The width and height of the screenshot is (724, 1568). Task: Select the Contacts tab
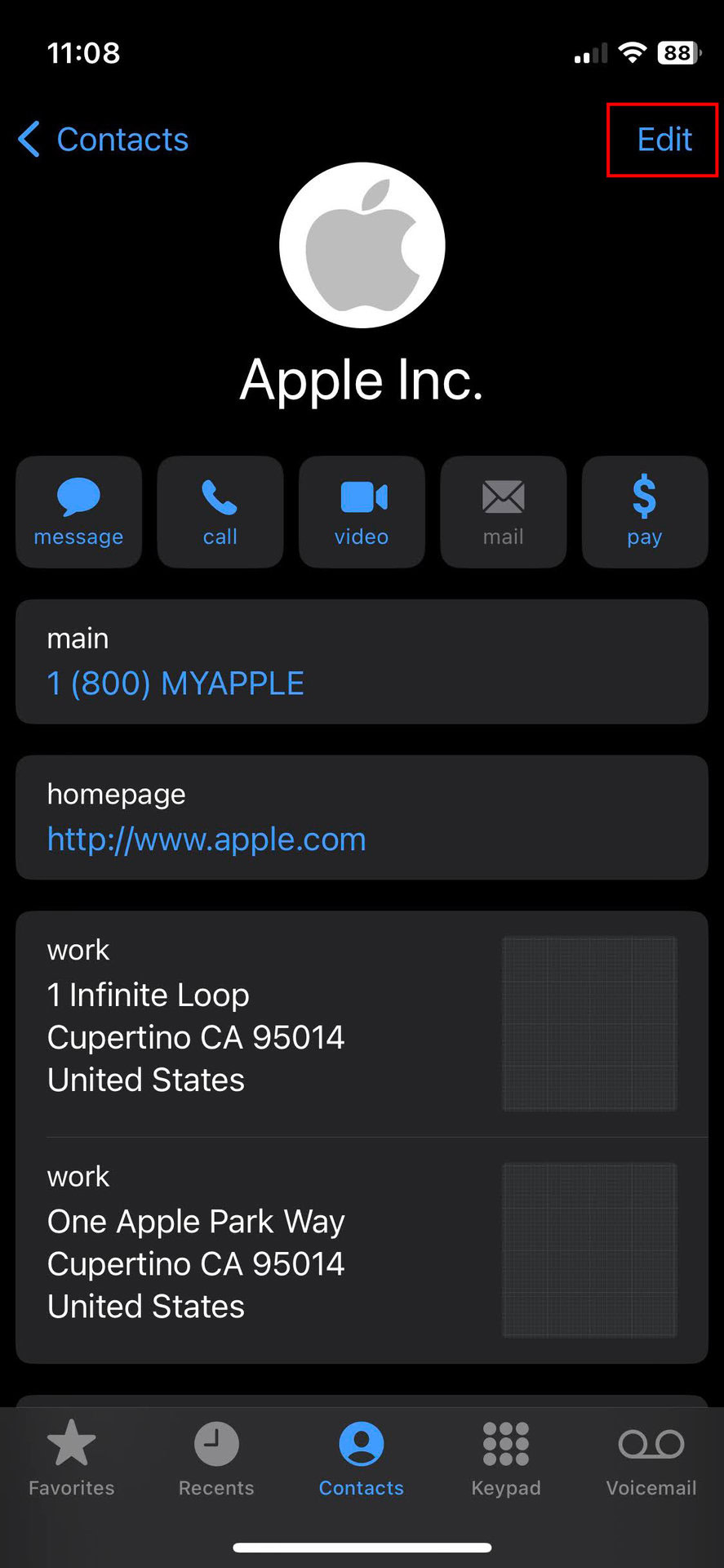coord(362,1457)
